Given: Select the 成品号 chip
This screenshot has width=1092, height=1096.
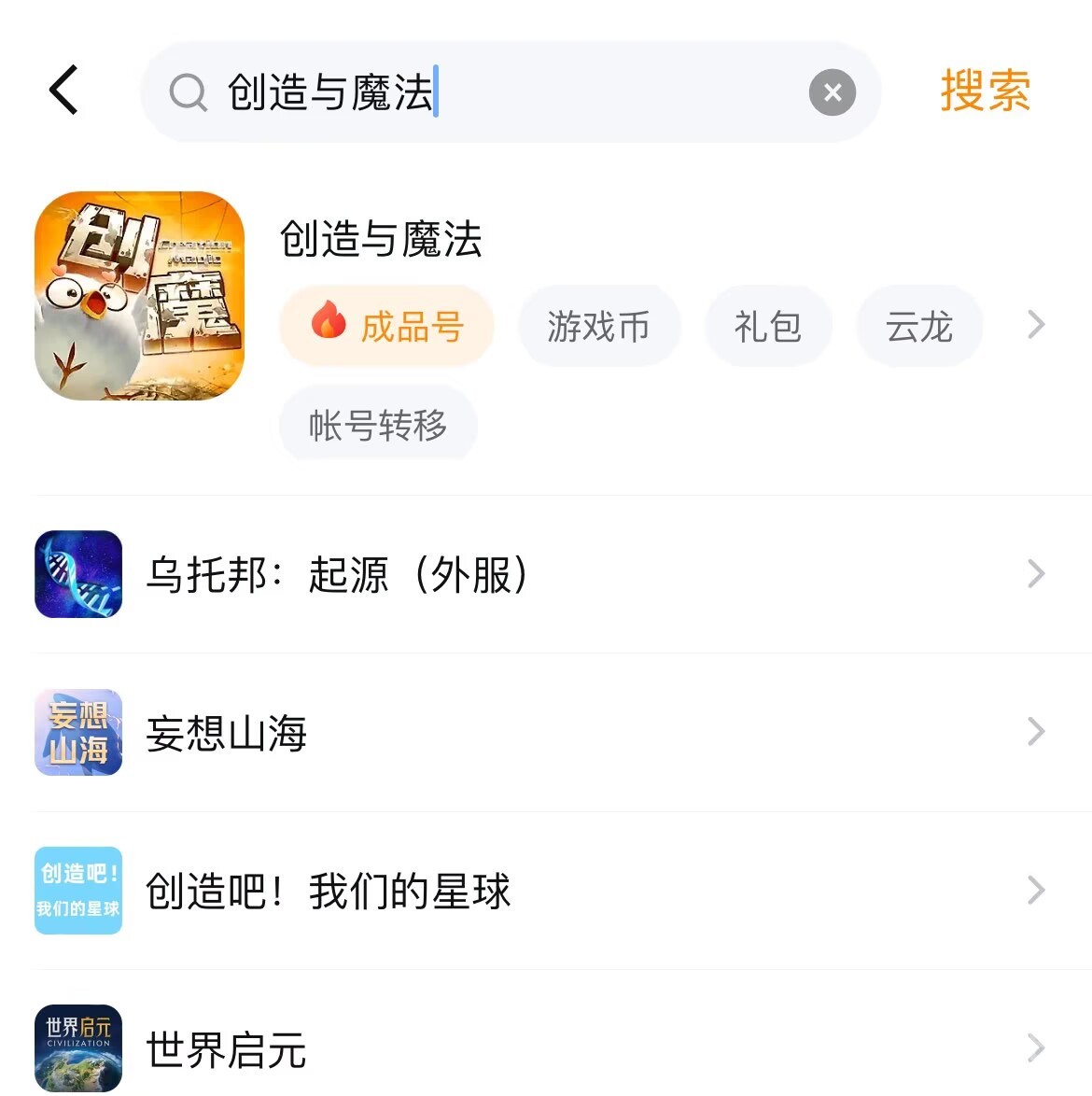Looking at the screenshot, I should point(386,327).
